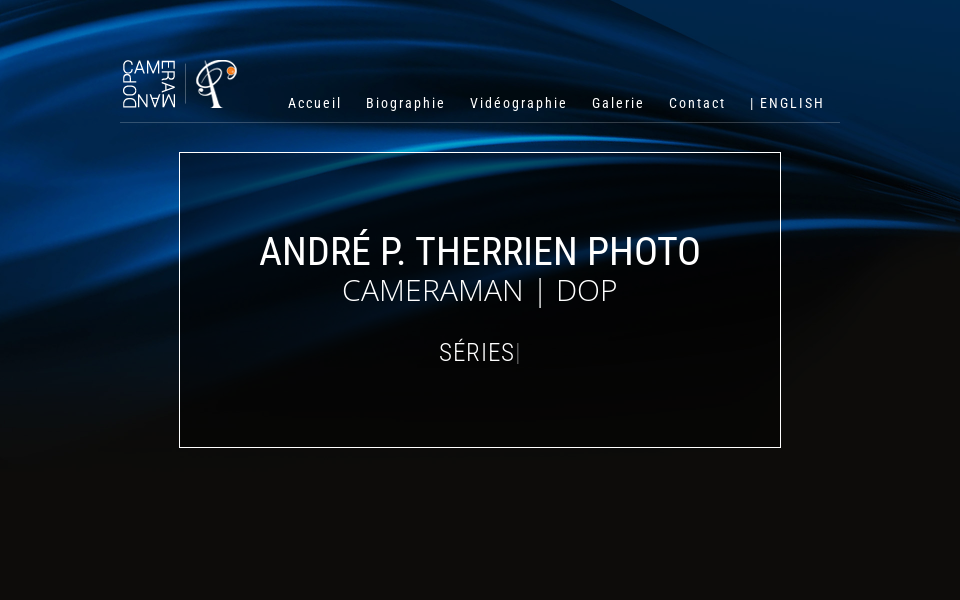Go to the Biographie page
Viewport: 960px width, 600px height.
[405, 103]
